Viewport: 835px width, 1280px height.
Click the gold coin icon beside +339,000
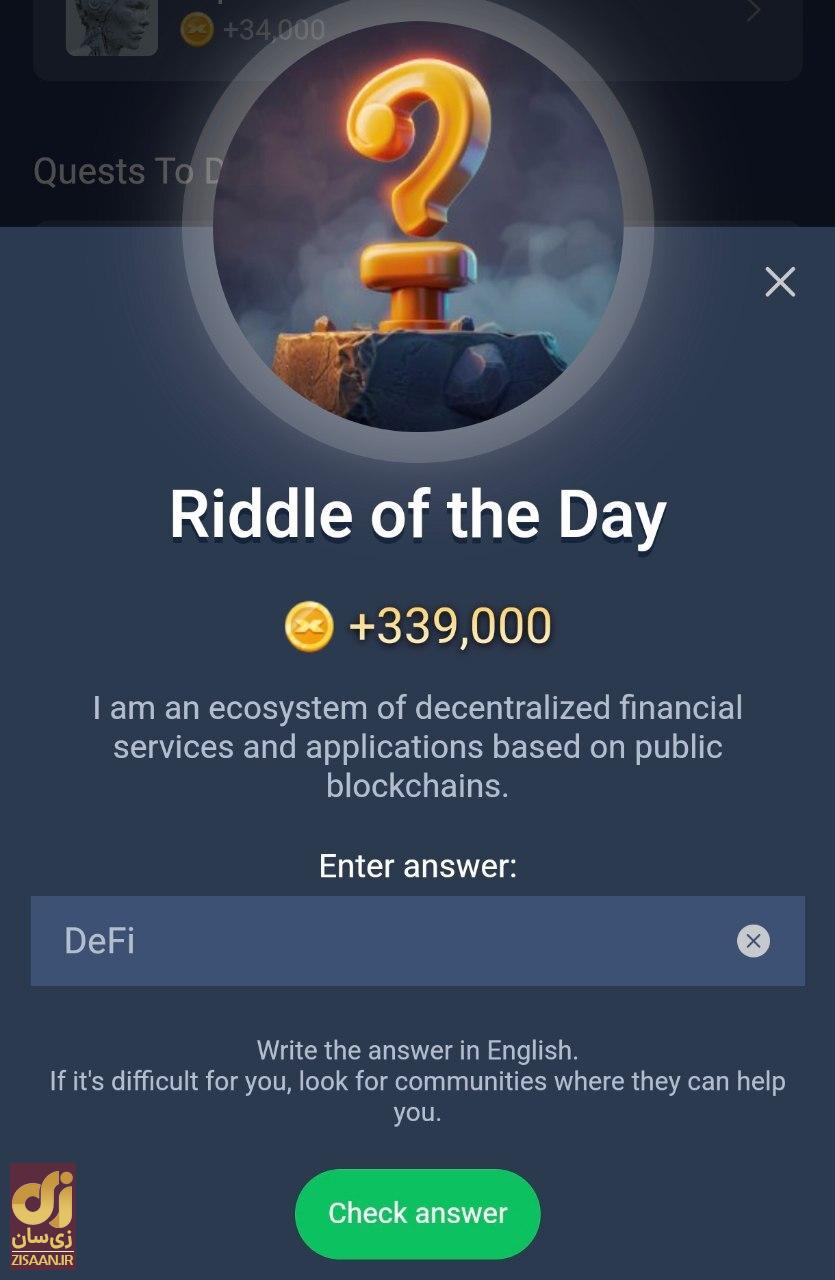pyautogui.click(x=311, y=624)
